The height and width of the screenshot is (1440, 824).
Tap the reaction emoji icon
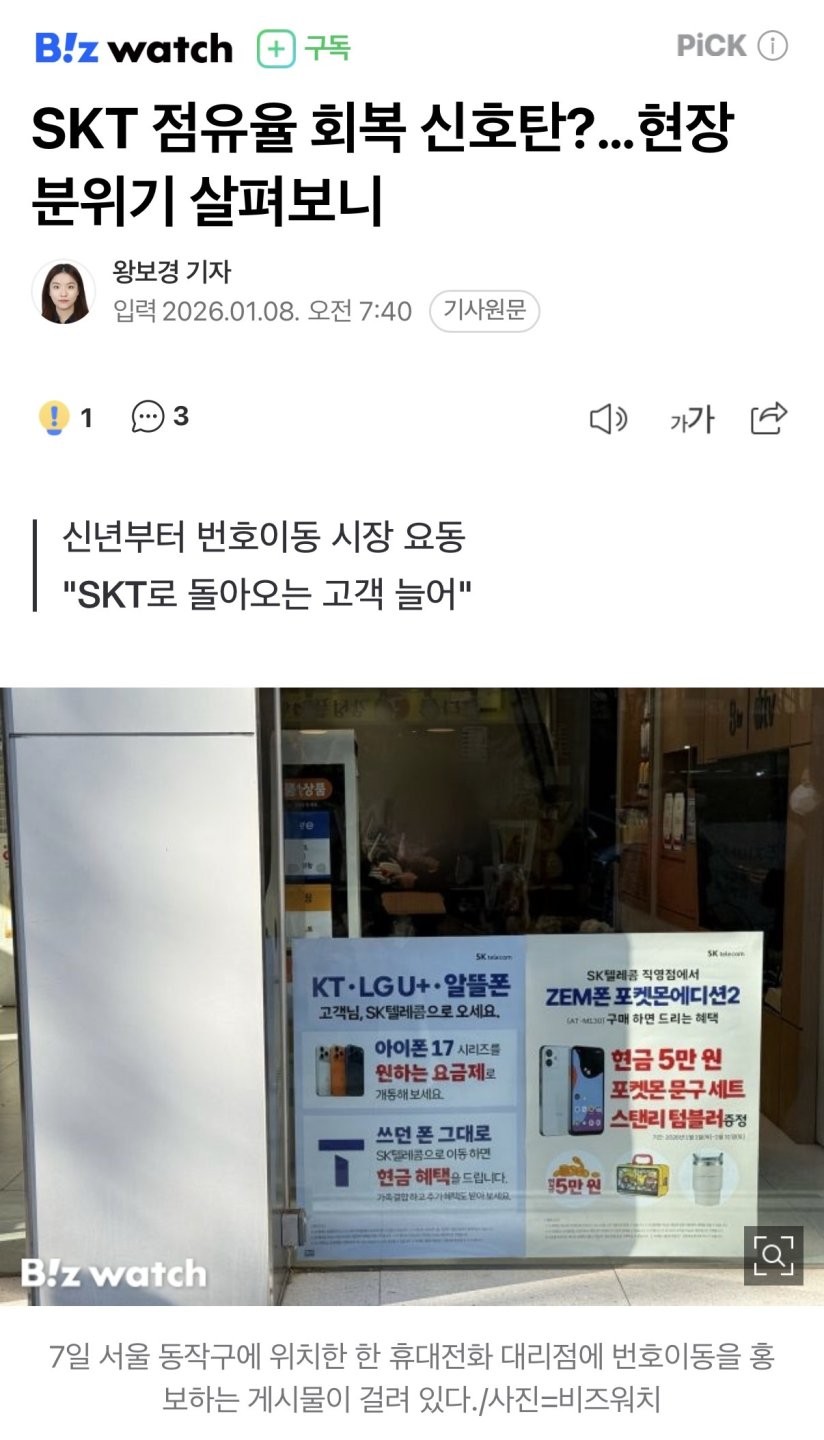tap(54, 417)
